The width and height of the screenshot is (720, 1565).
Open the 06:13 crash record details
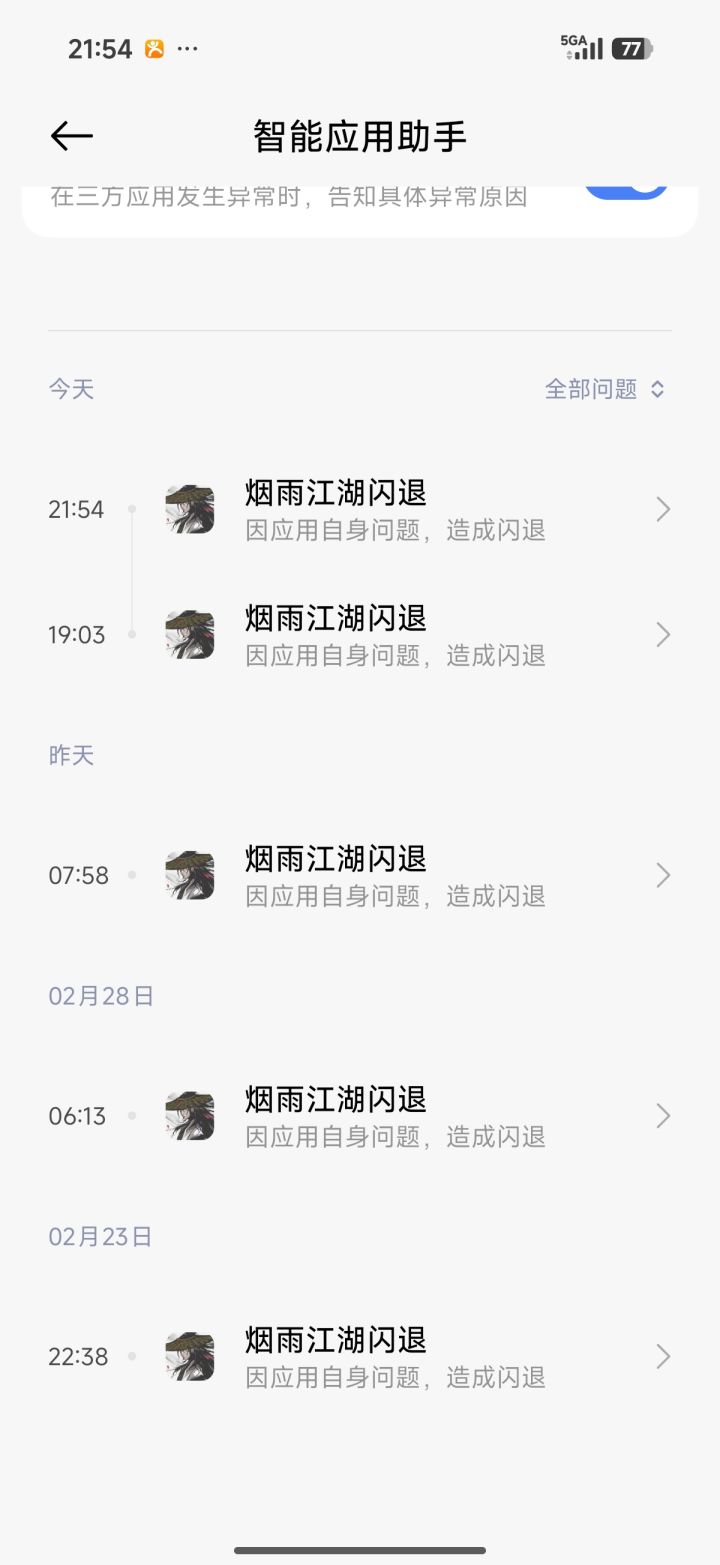[400, 1115]
